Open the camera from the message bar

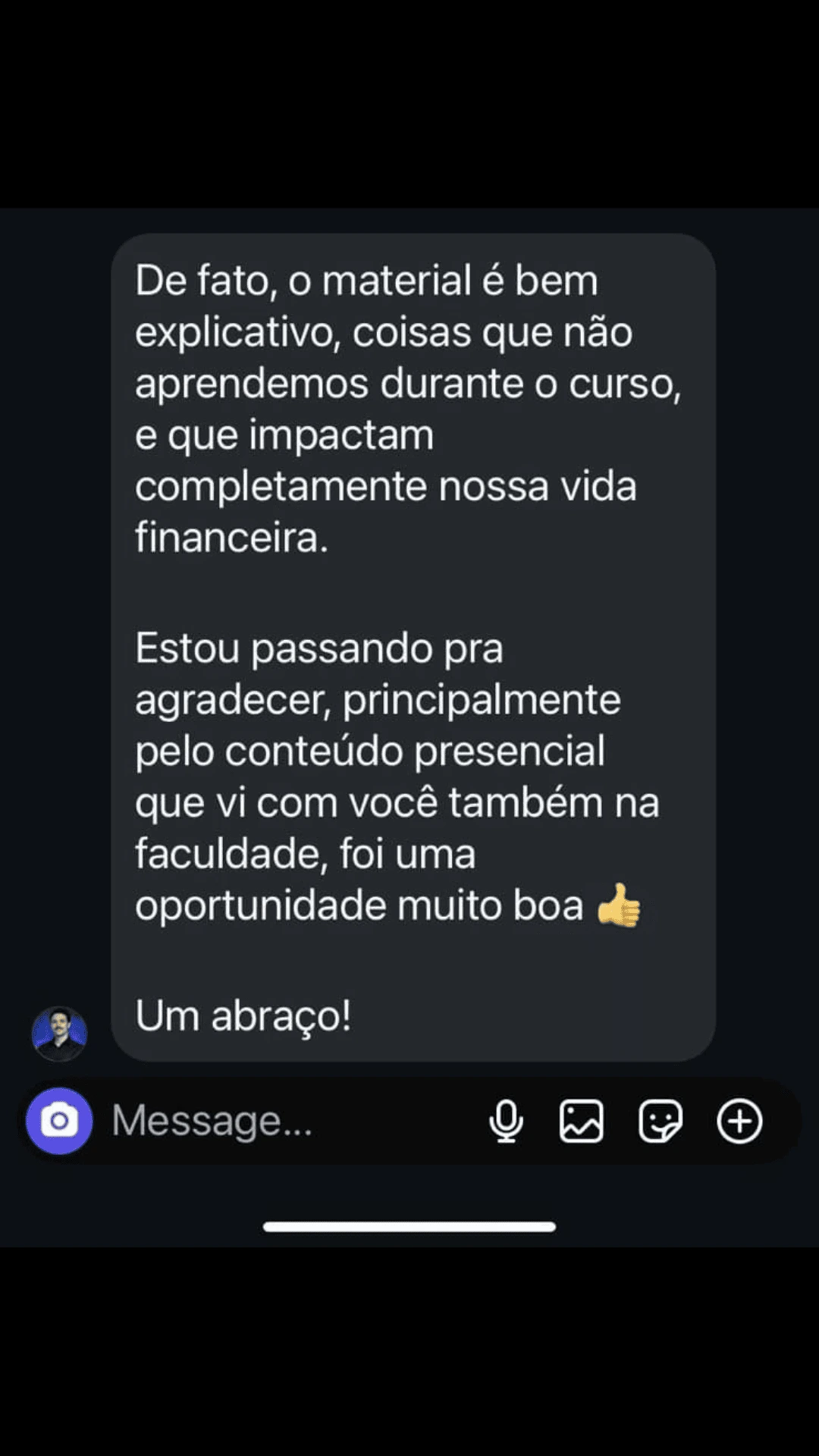[x=59, y=1121]
